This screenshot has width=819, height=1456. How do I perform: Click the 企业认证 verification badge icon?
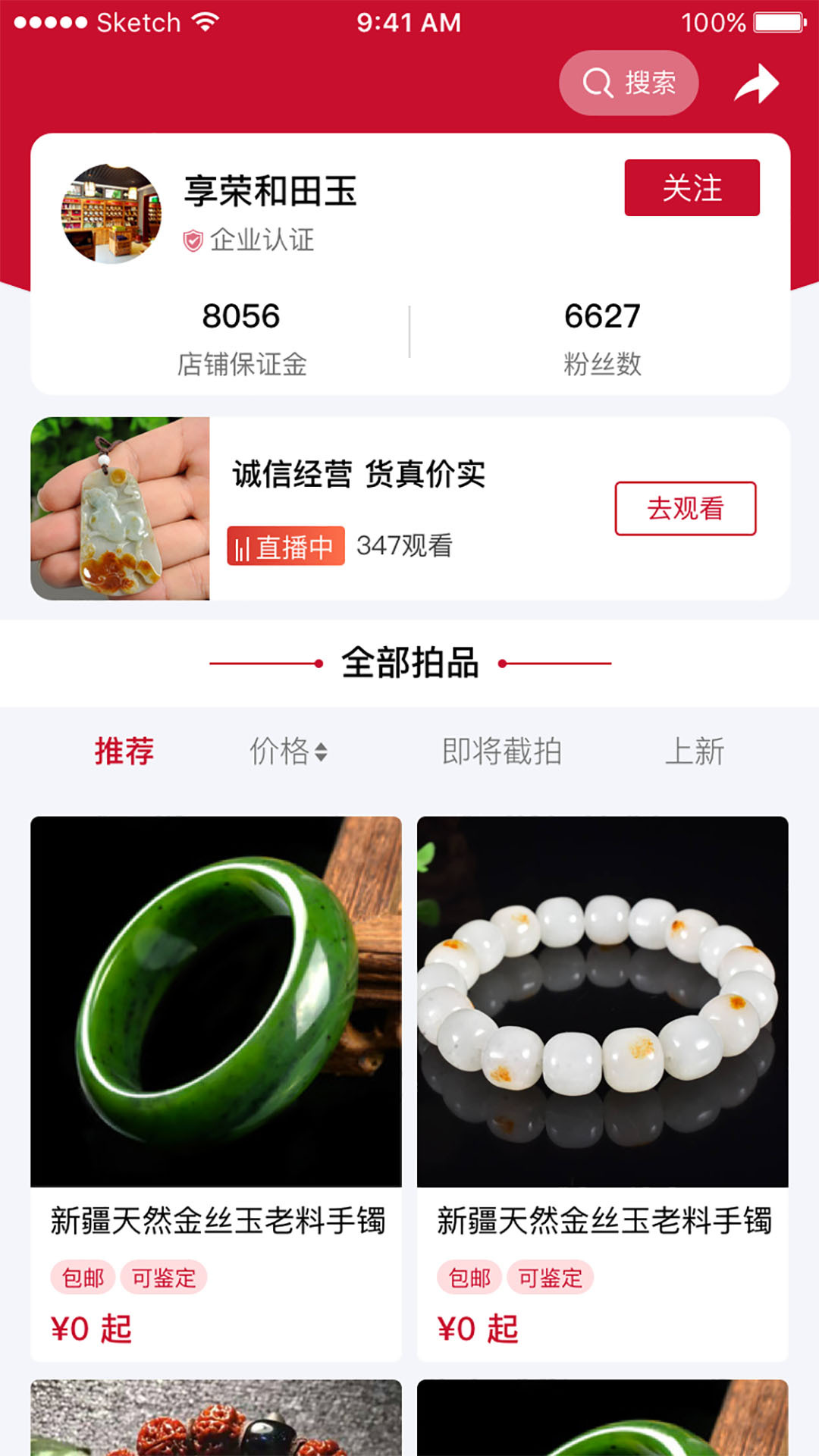[194, 241]
